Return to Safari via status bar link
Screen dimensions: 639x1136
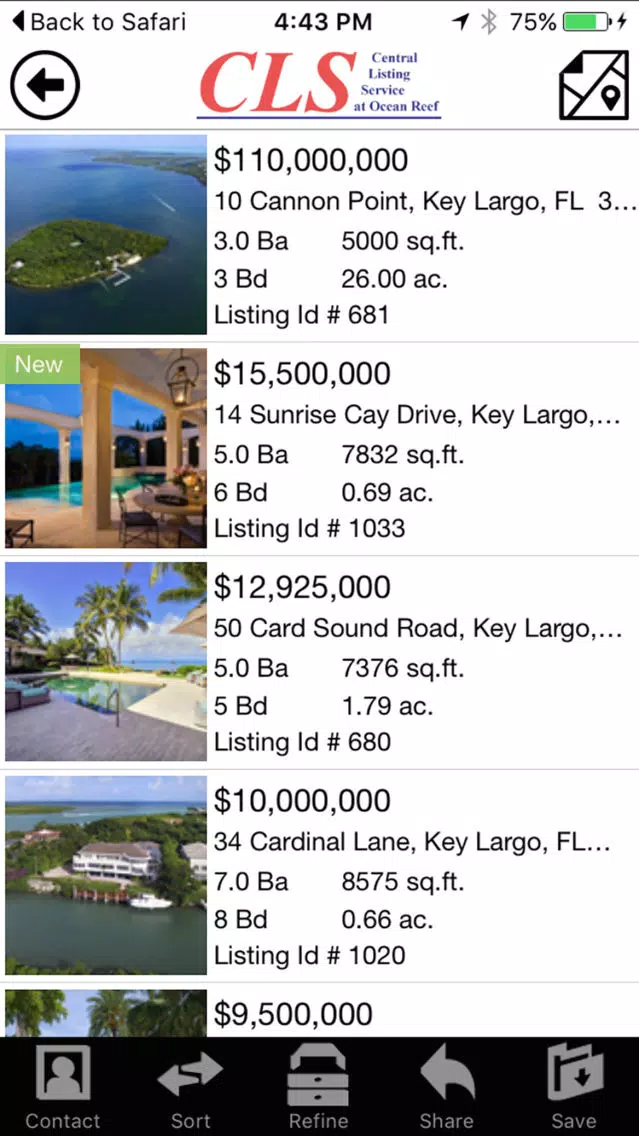[x=99, y=22]
